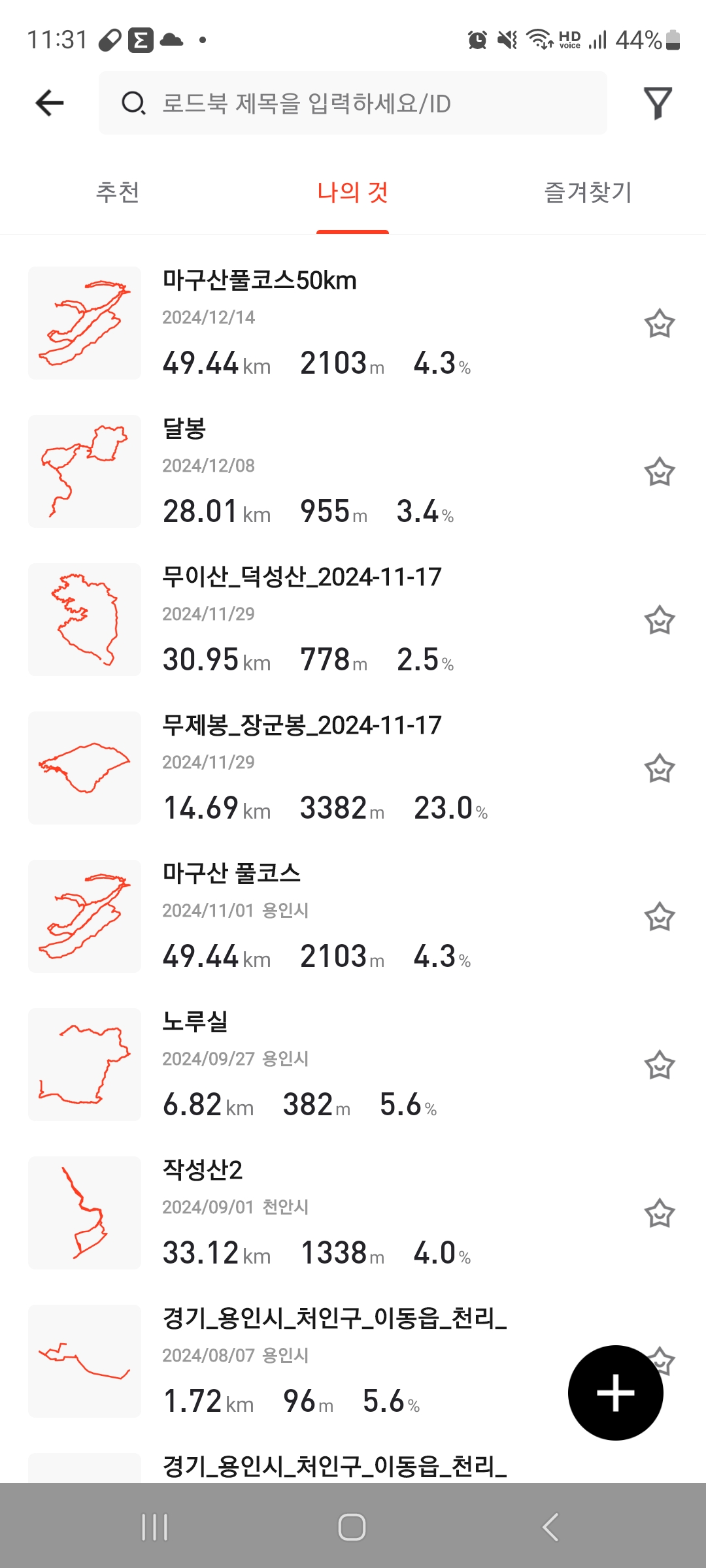Star the 작성산2 route

pyautogui.click(x=659, y=1213)
